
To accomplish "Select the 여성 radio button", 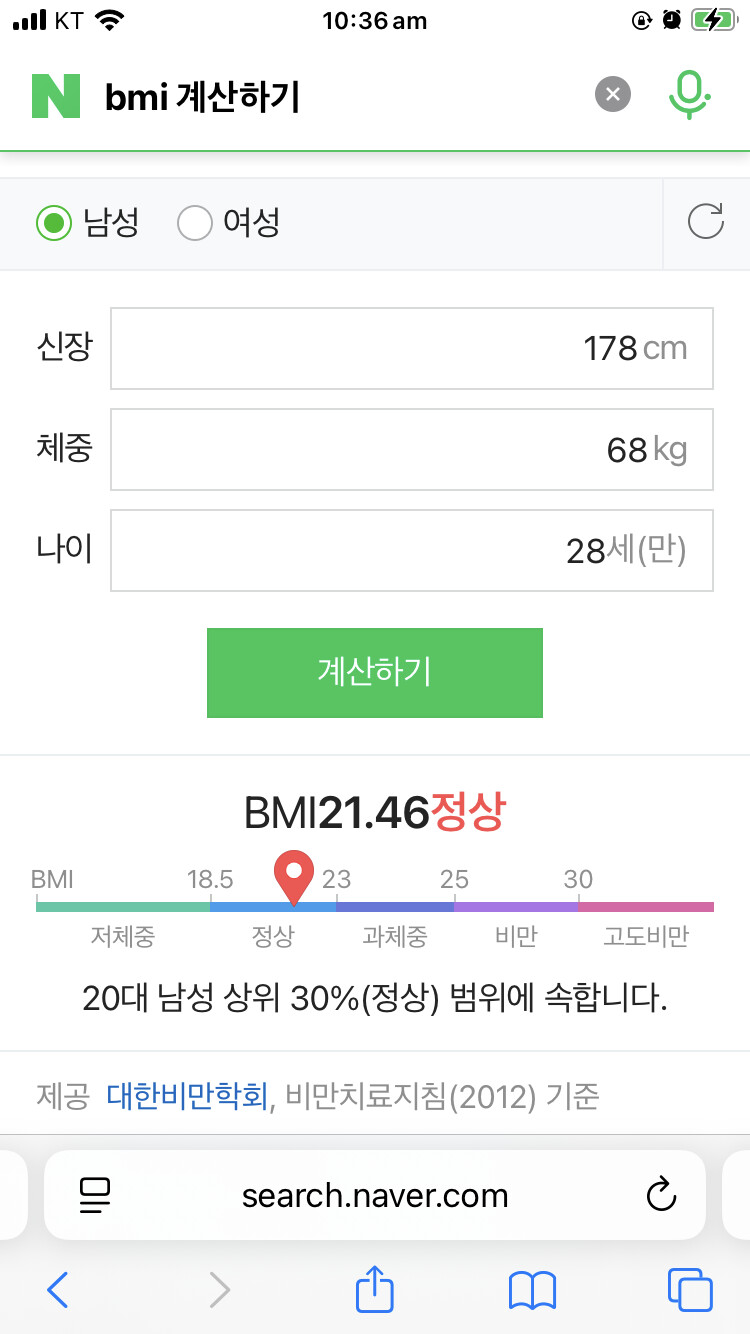I will point(228,223).
